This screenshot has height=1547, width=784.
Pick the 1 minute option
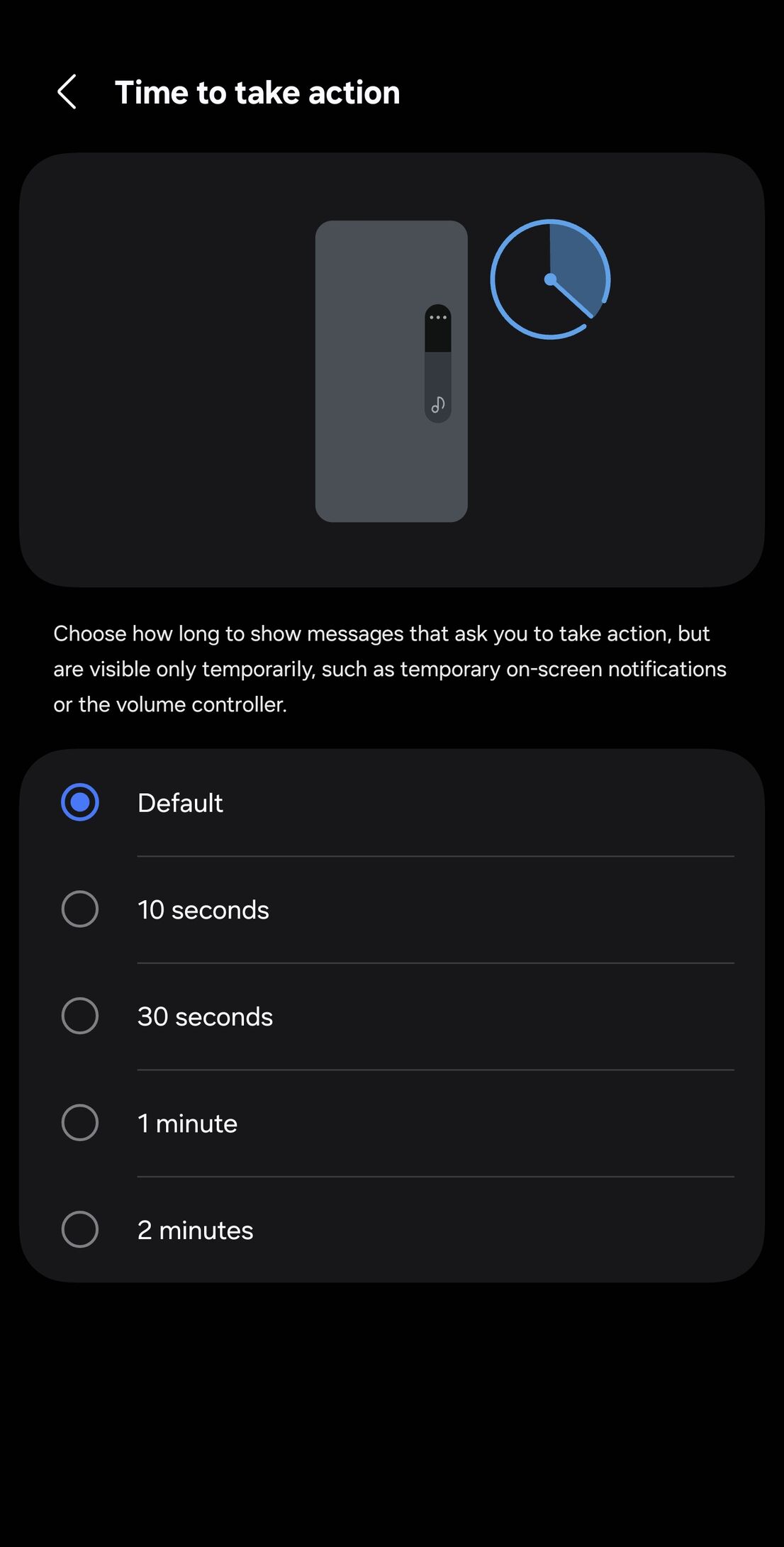click(392, 1124)
